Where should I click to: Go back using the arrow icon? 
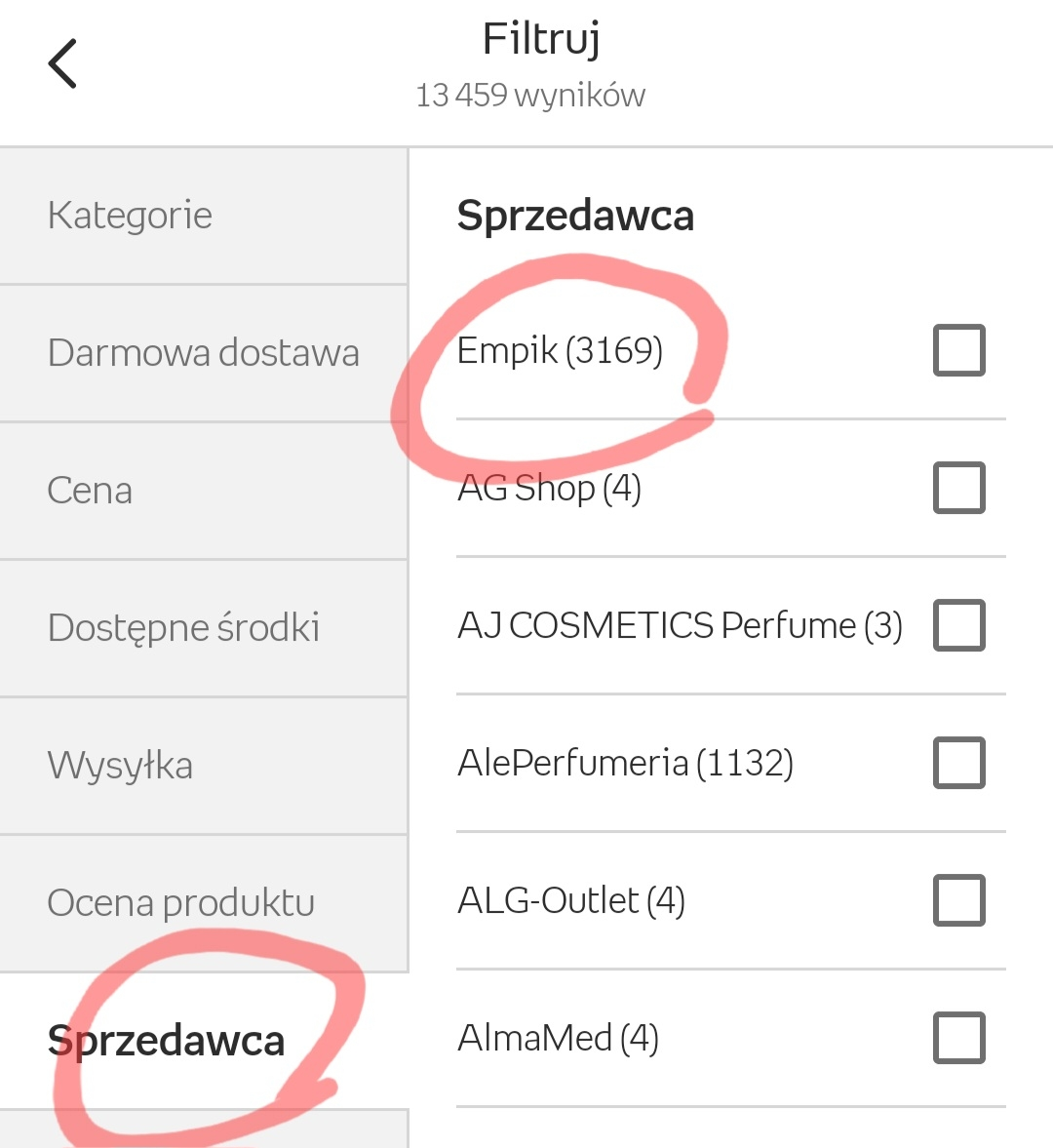point(62,64)
